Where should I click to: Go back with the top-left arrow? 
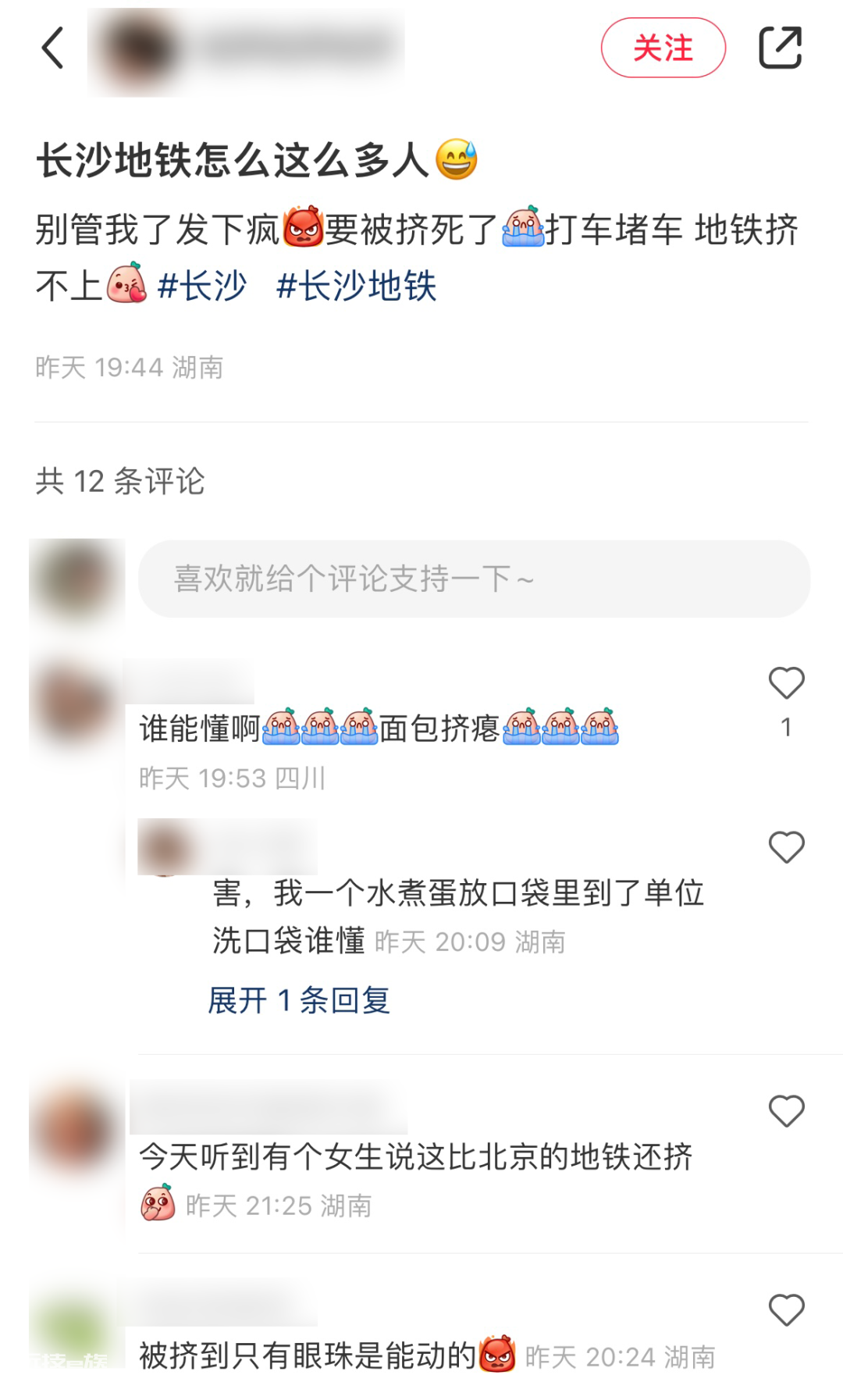pos(52,48)
